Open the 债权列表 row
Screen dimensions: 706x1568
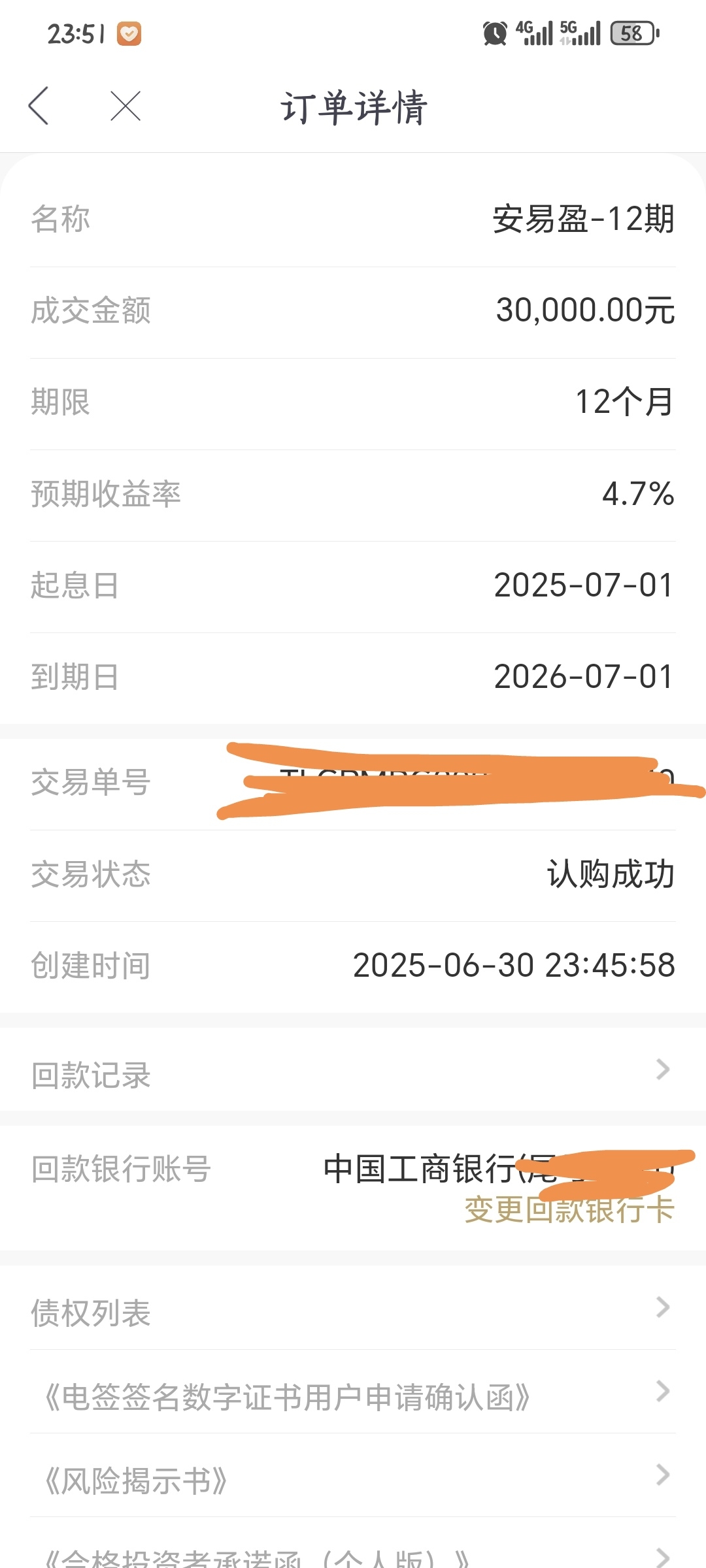(x=353, y=1308)
